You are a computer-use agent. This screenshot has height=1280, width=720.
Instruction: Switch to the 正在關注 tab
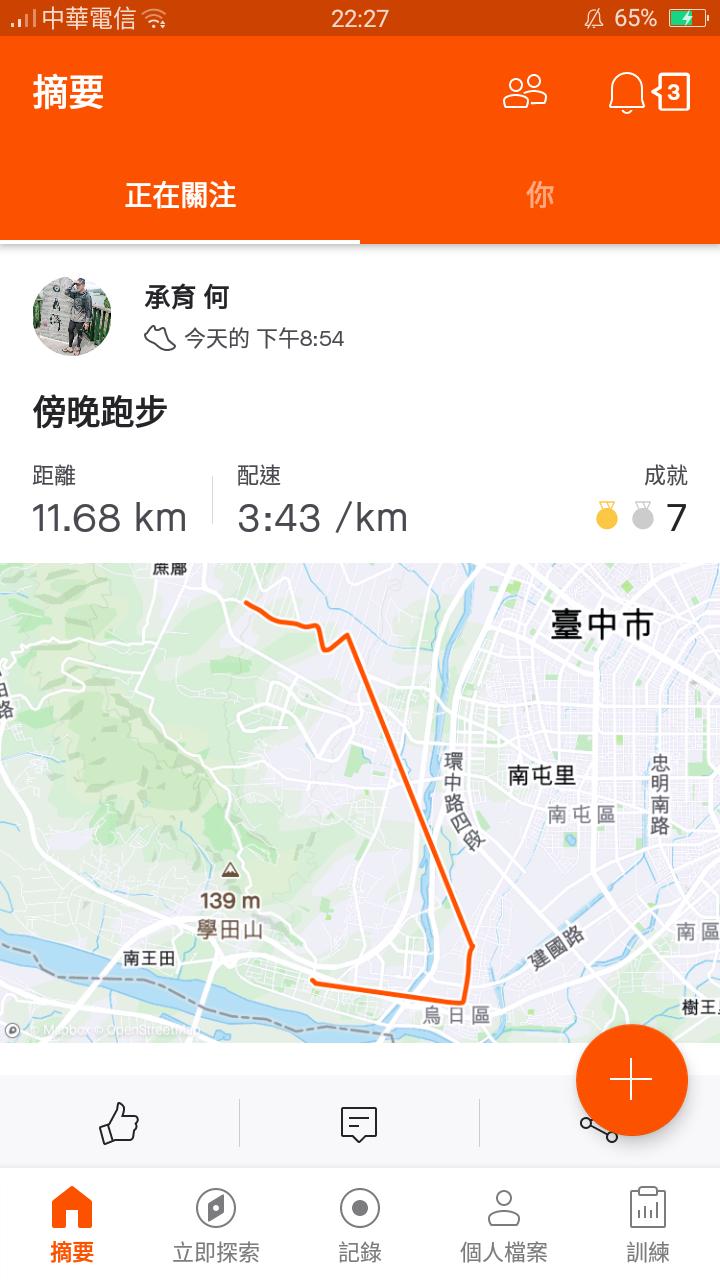pyautogui.click(x=180, y=195)
